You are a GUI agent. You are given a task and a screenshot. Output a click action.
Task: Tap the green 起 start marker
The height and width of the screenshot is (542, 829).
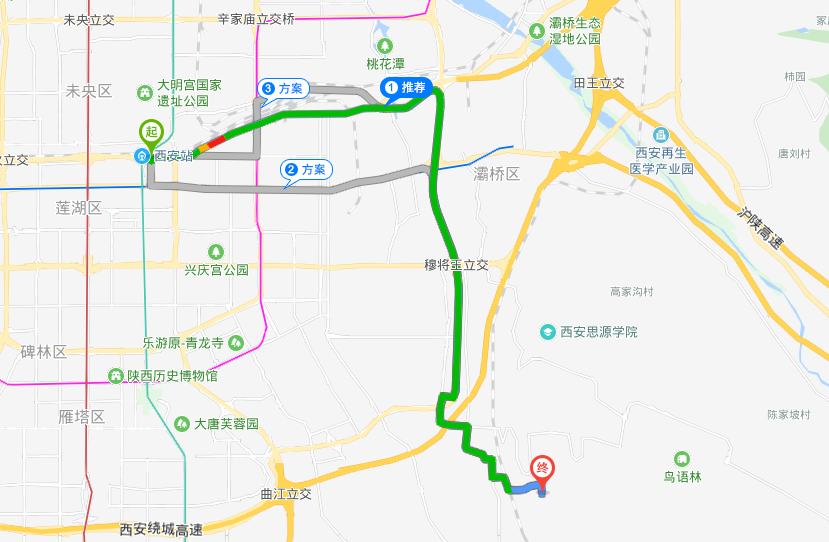tap(150, 132)
